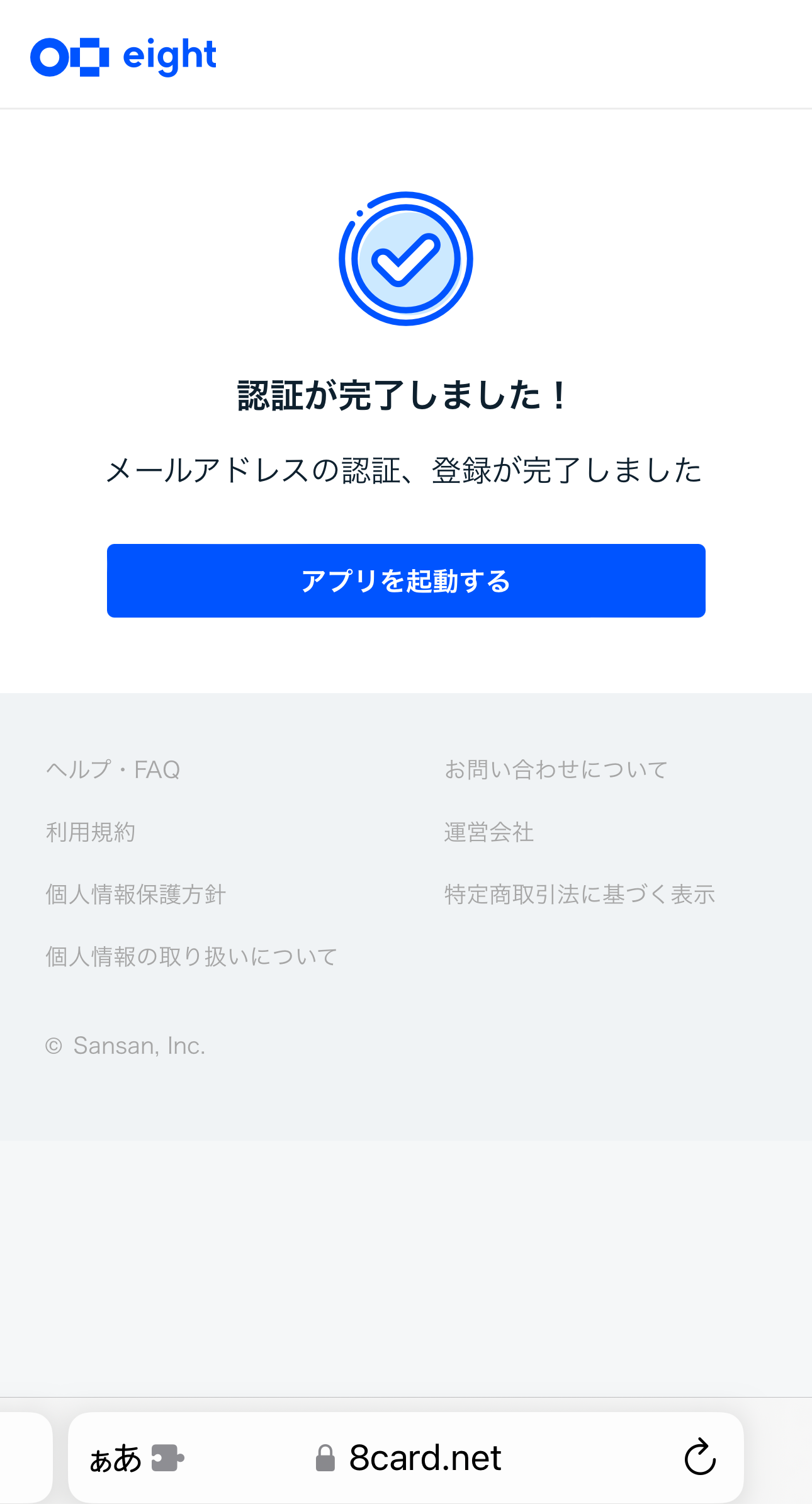Open the 利用規約 link
The height and width of the screenshot is (1504, 812).
(x=91, y=832)
